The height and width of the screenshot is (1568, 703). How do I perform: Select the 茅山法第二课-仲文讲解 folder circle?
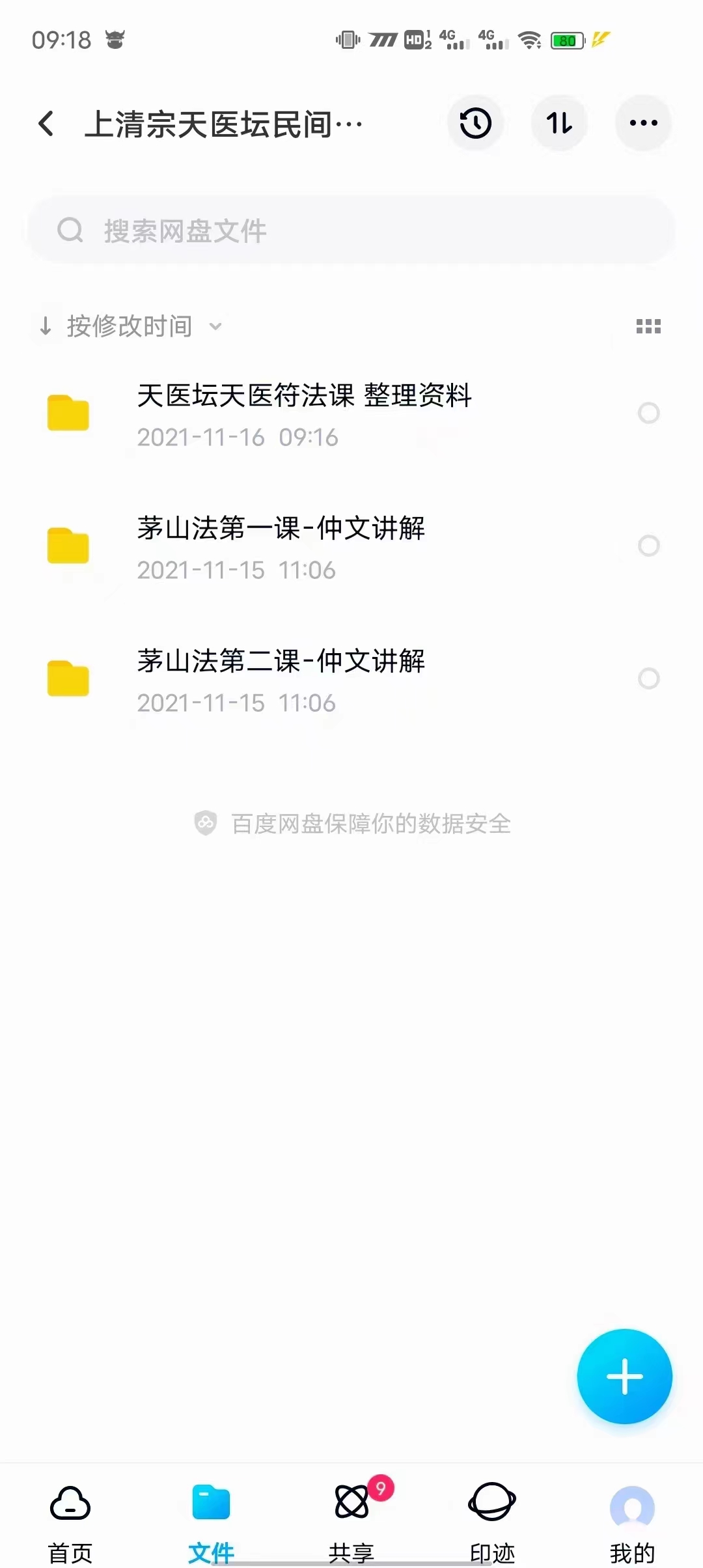[x=648, y=679]
